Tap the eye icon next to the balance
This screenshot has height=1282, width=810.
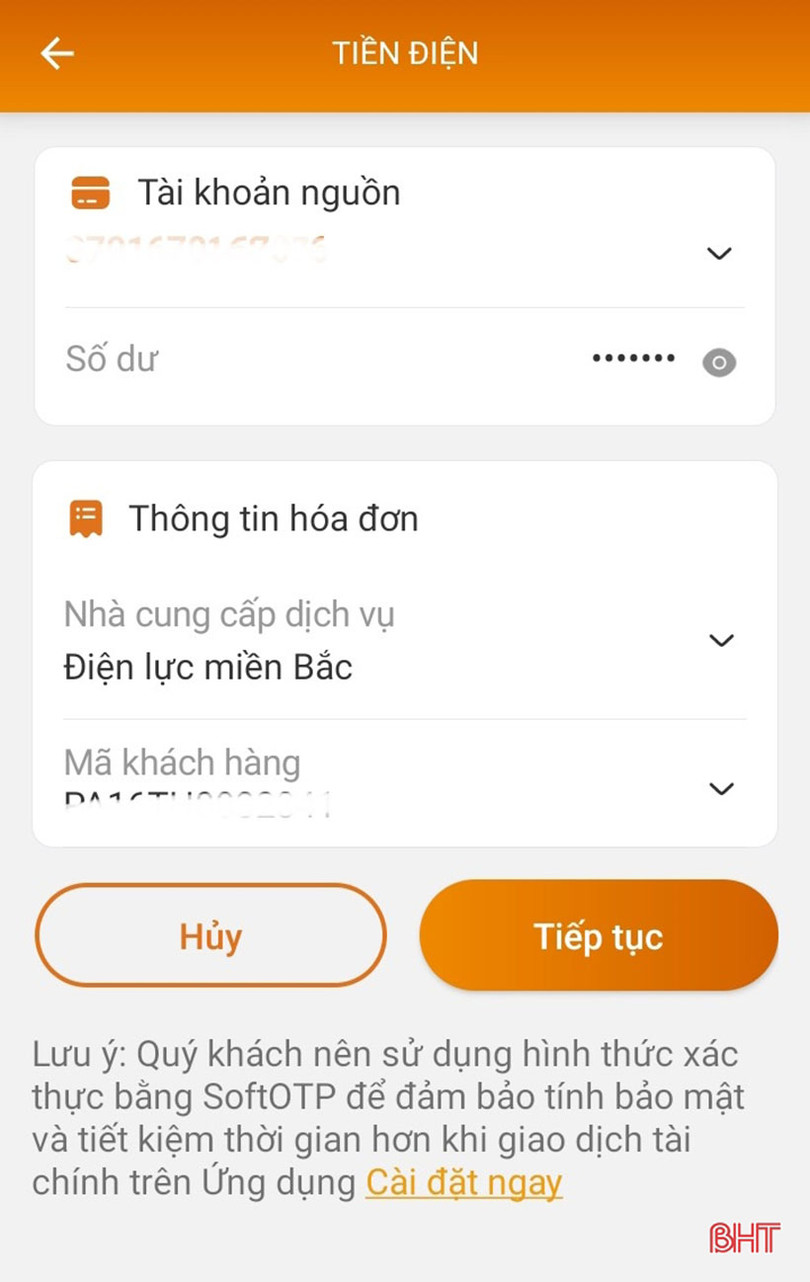(x=718, y=362)
